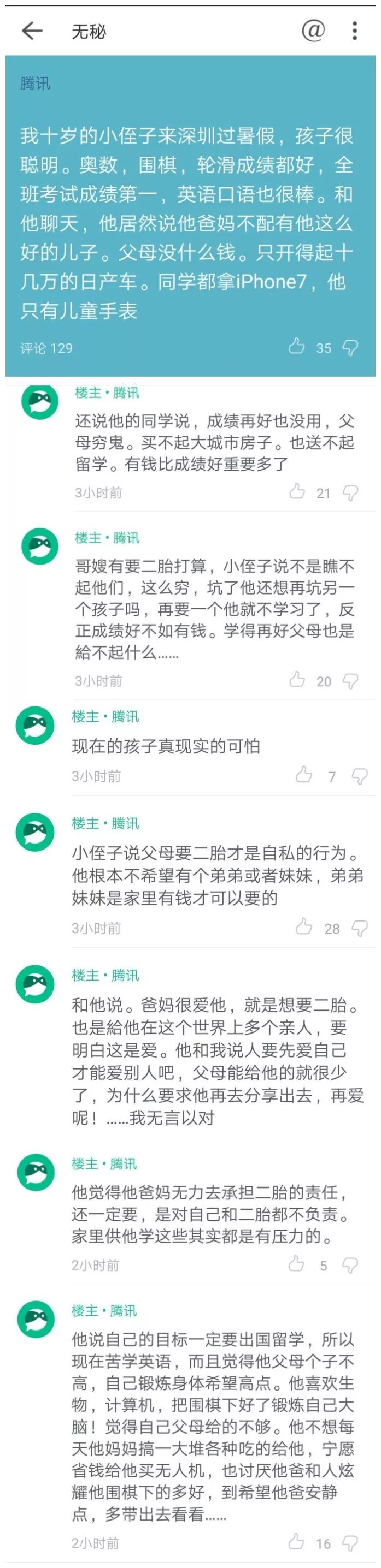The width and height of the screenshot is (381, 1568).
Task: Dislike the main post about the nephew
Action: (350, 348)
